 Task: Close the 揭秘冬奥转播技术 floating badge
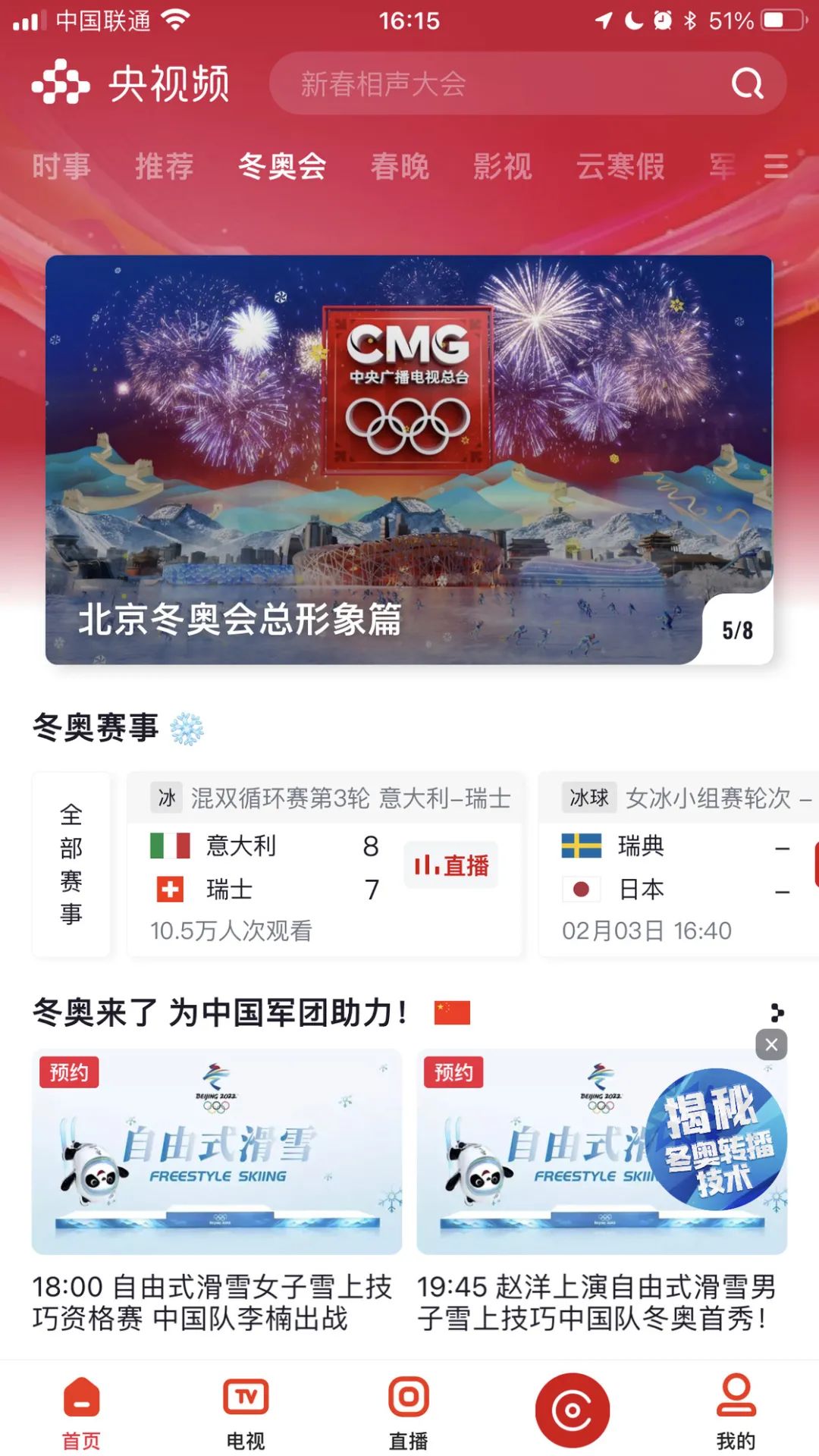click(771, 1045)
